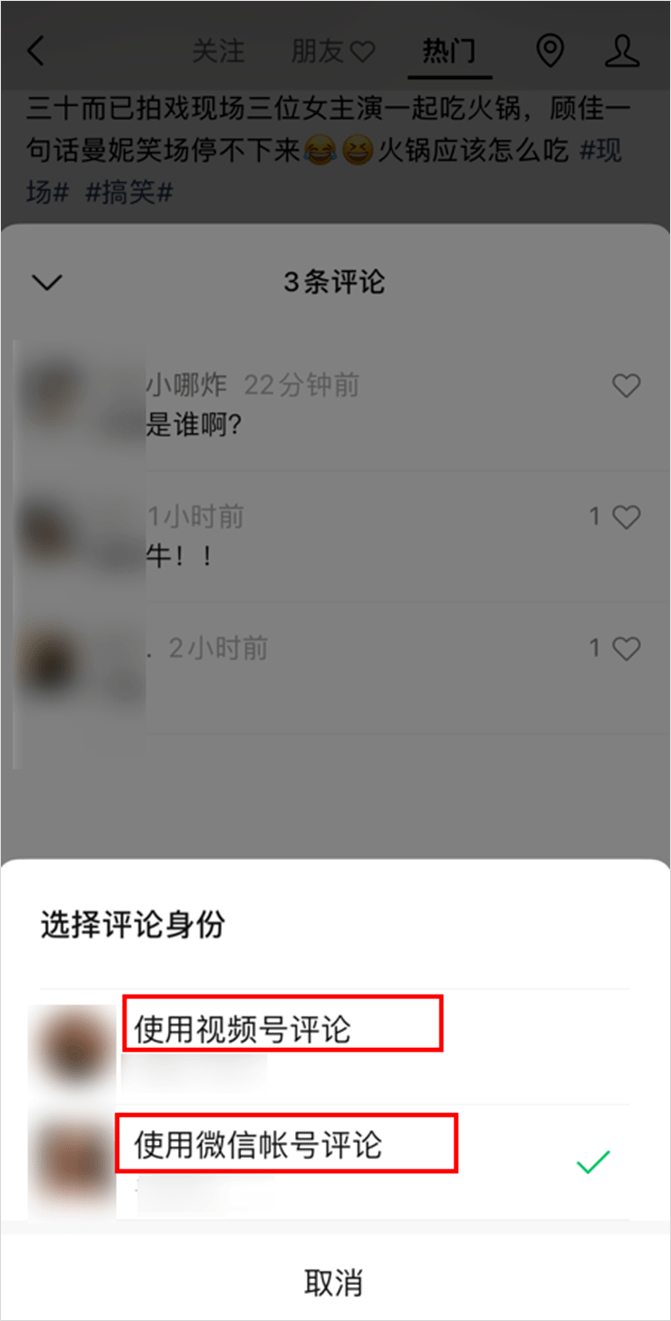The height and width of the screenshot is (1321, 671).
Task: Open the #搞笑# hashtag
Action: (x=129, y=192)
